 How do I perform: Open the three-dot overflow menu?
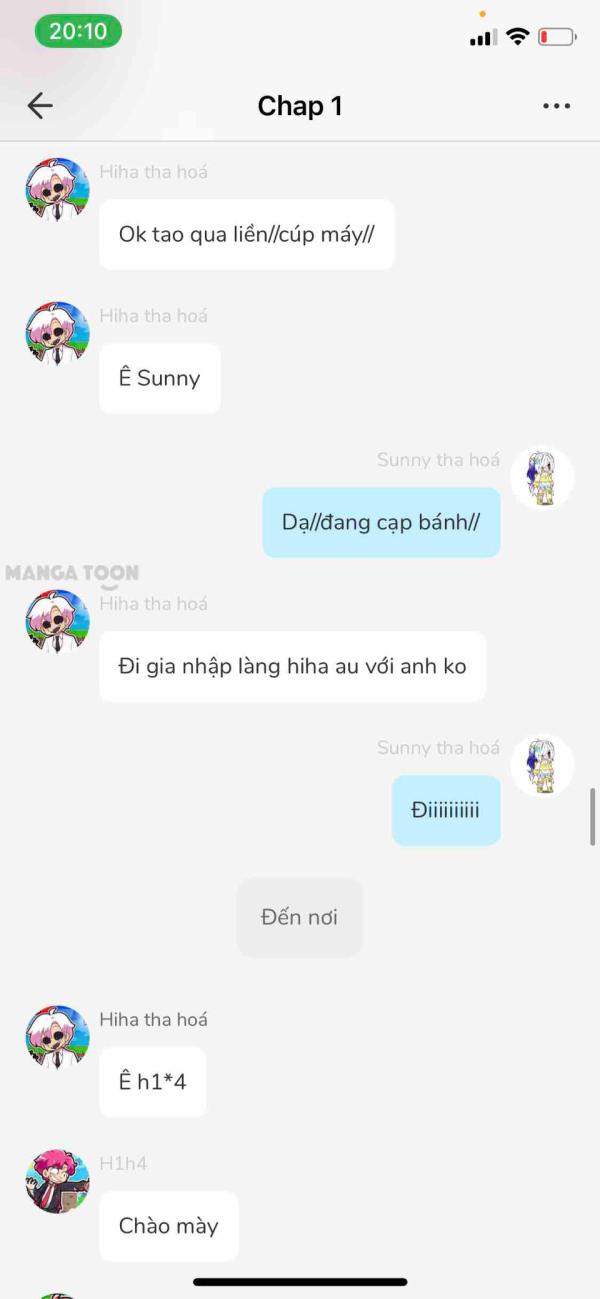(x=556, y=106)
